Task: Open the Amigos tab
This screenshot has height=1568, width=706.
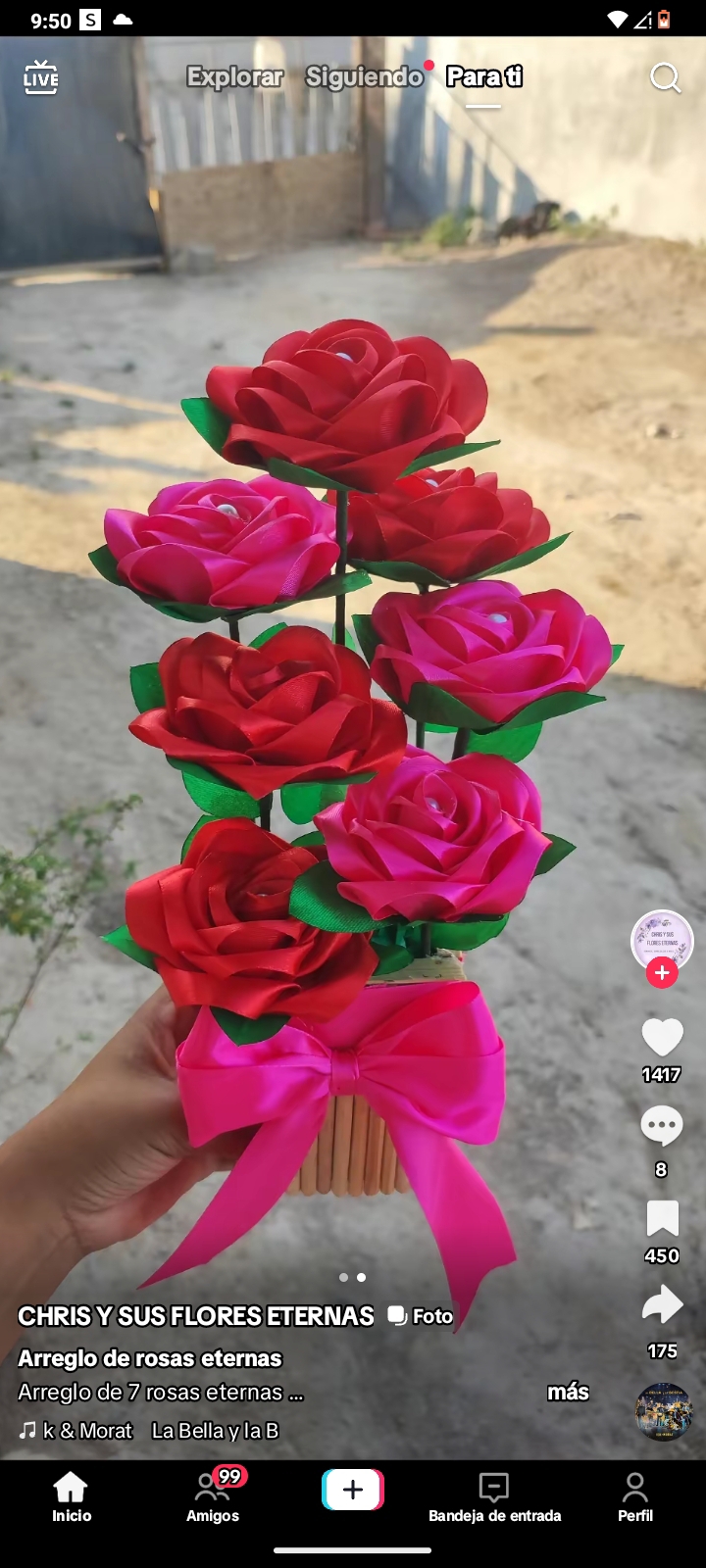Action: click(213, 1496)
